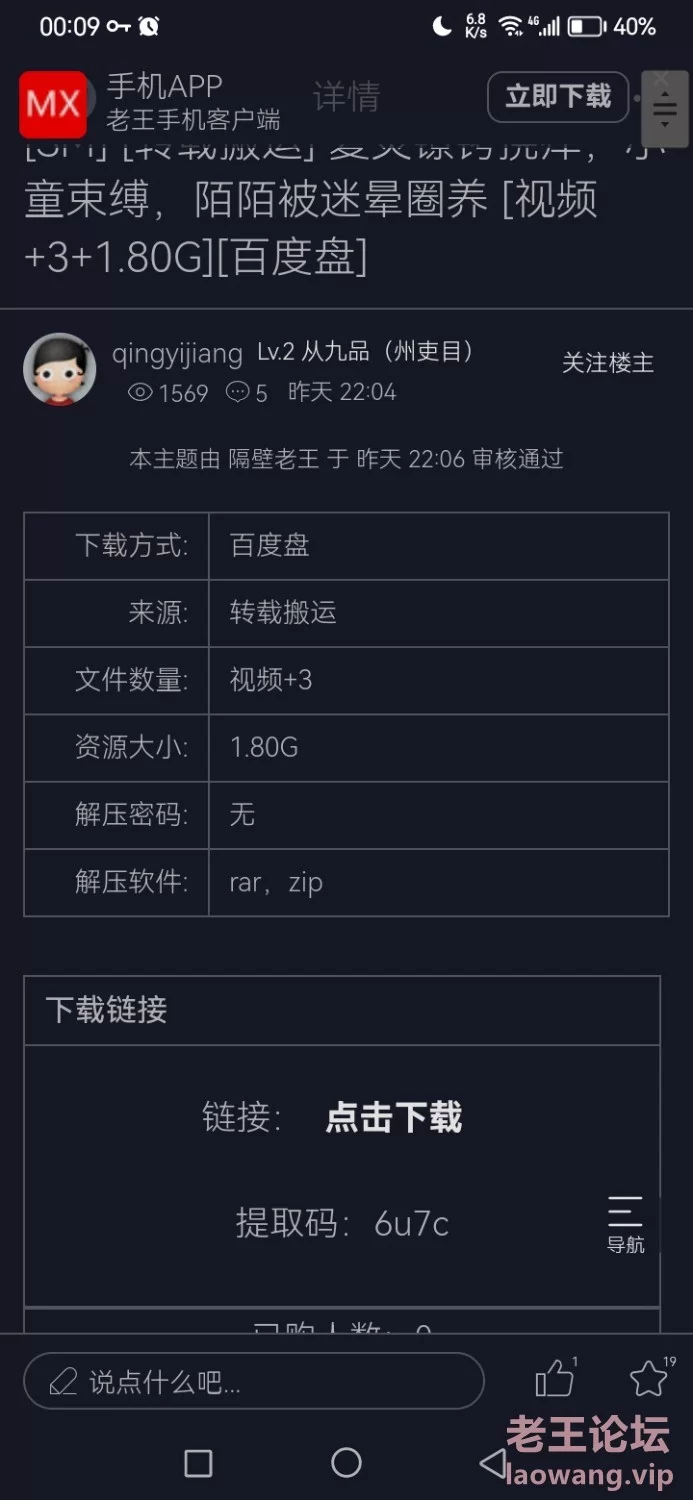
Task: Open qingyijiang's profile avatar
Action: (60, 369)
